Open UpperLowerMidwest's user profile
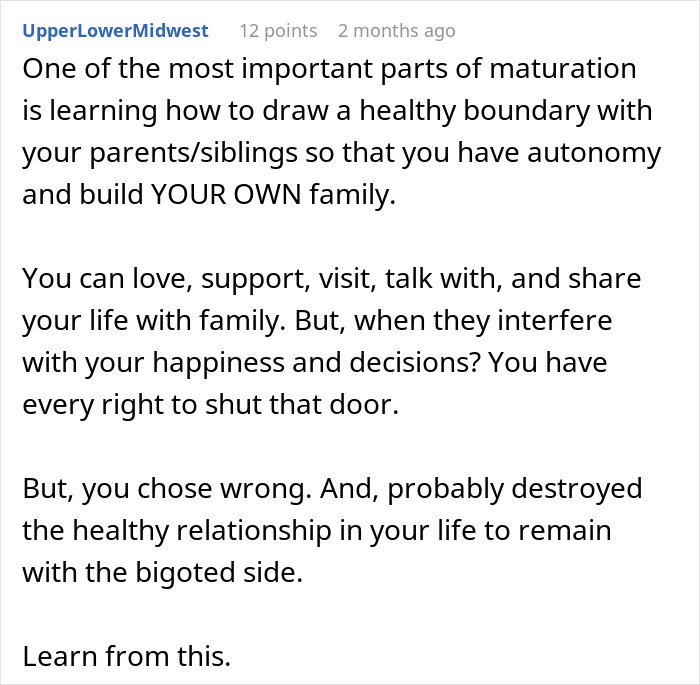Viewport: 700px width, 685px height. [115, 31]
